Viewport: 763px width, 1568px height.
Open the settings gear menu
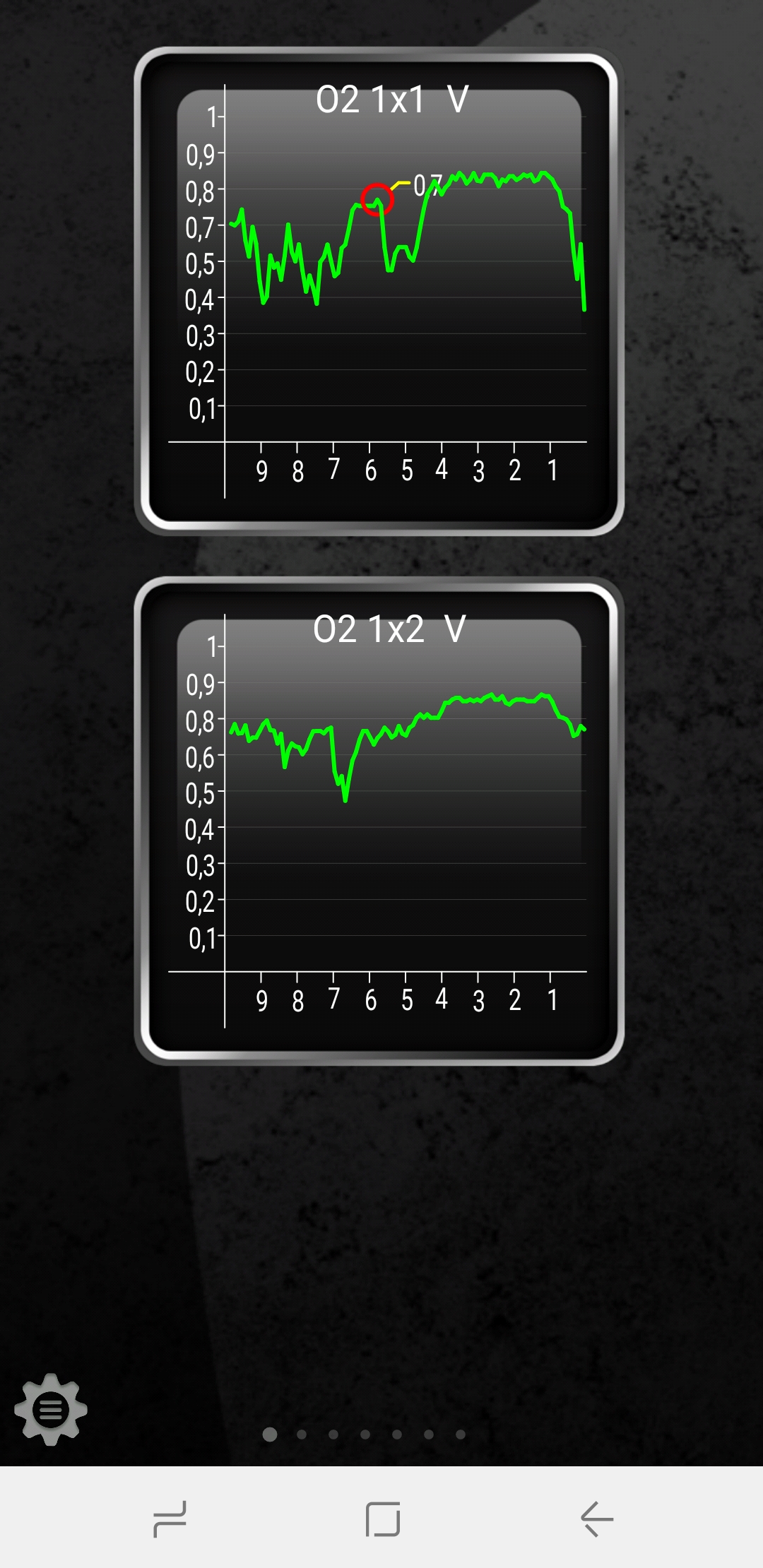click(x=51, y=1410)
